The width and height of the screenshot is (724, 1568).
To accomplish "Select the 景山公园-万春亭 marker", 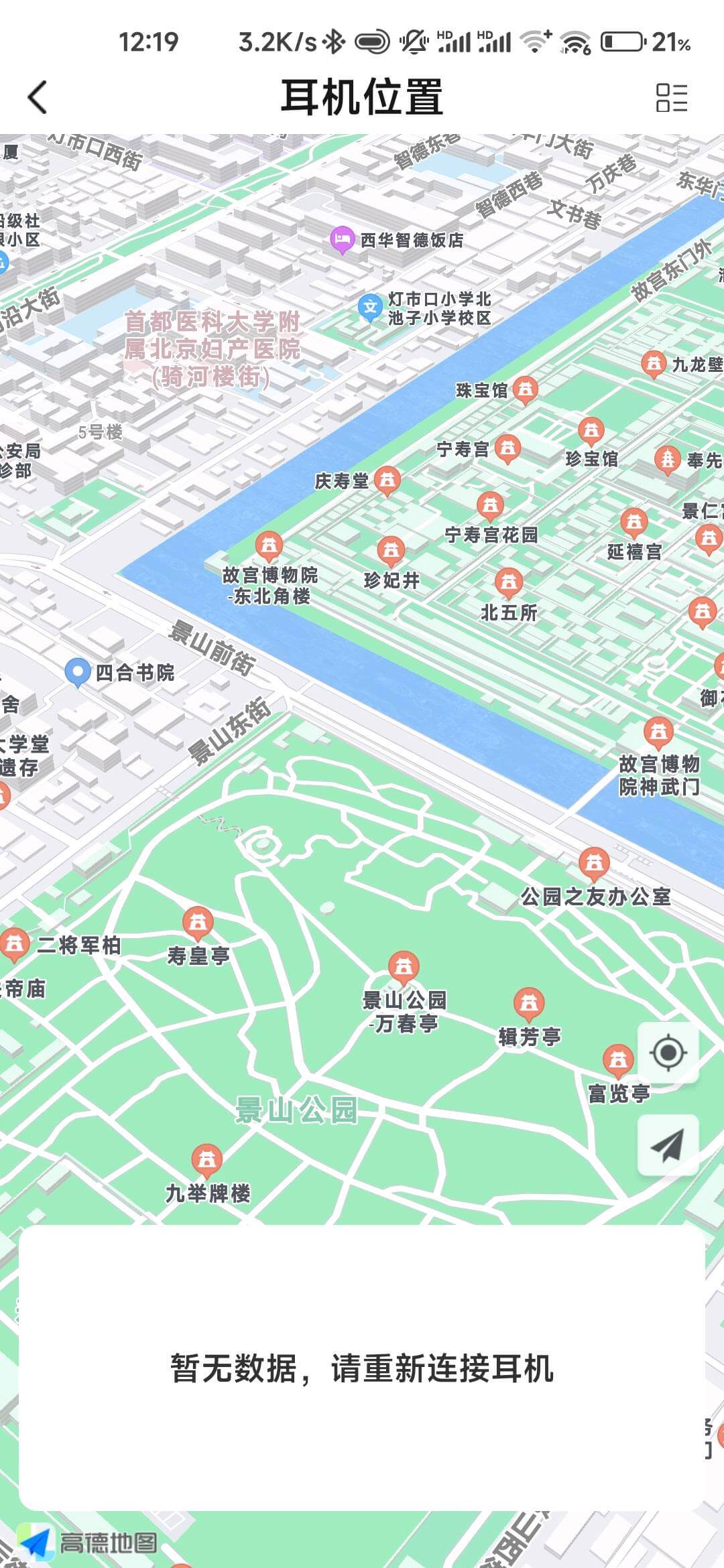I will click(404, 967).
